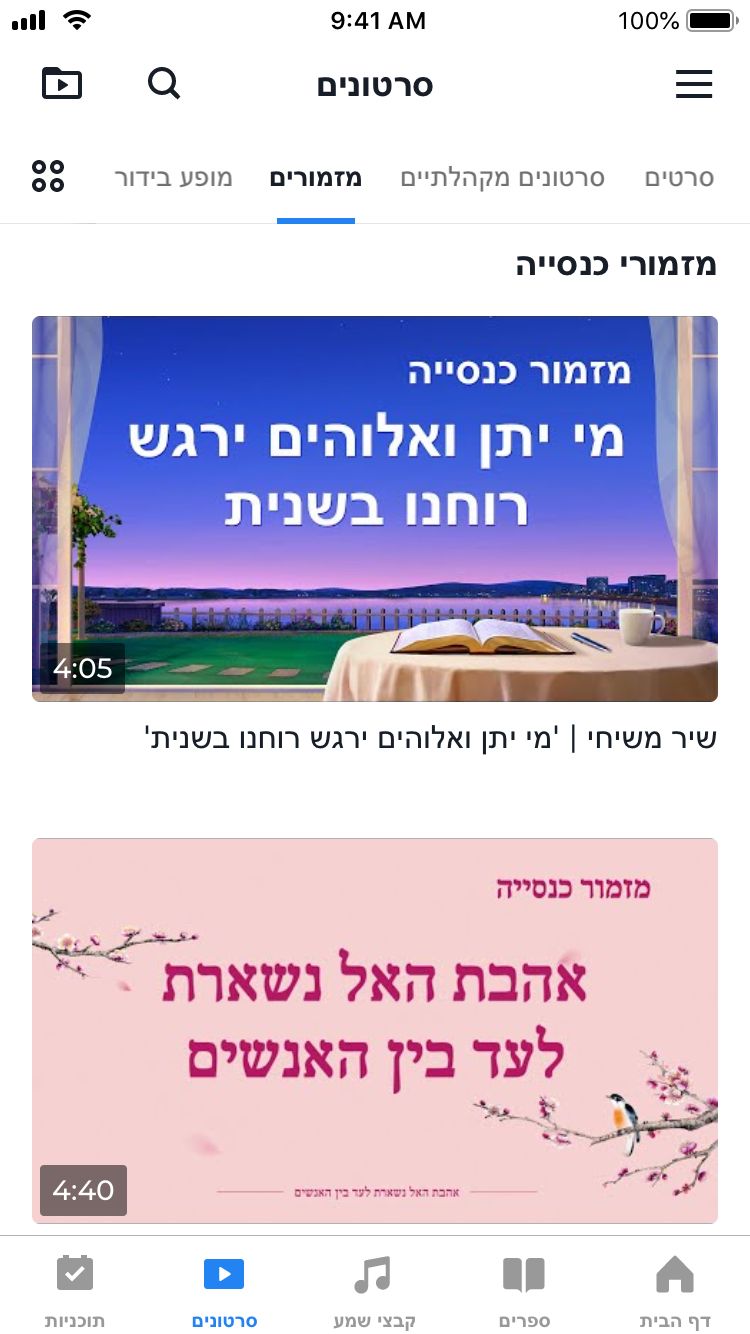Open the search magnifier icon
Viewport: 750px width, 1334px height.
point(164,84)
